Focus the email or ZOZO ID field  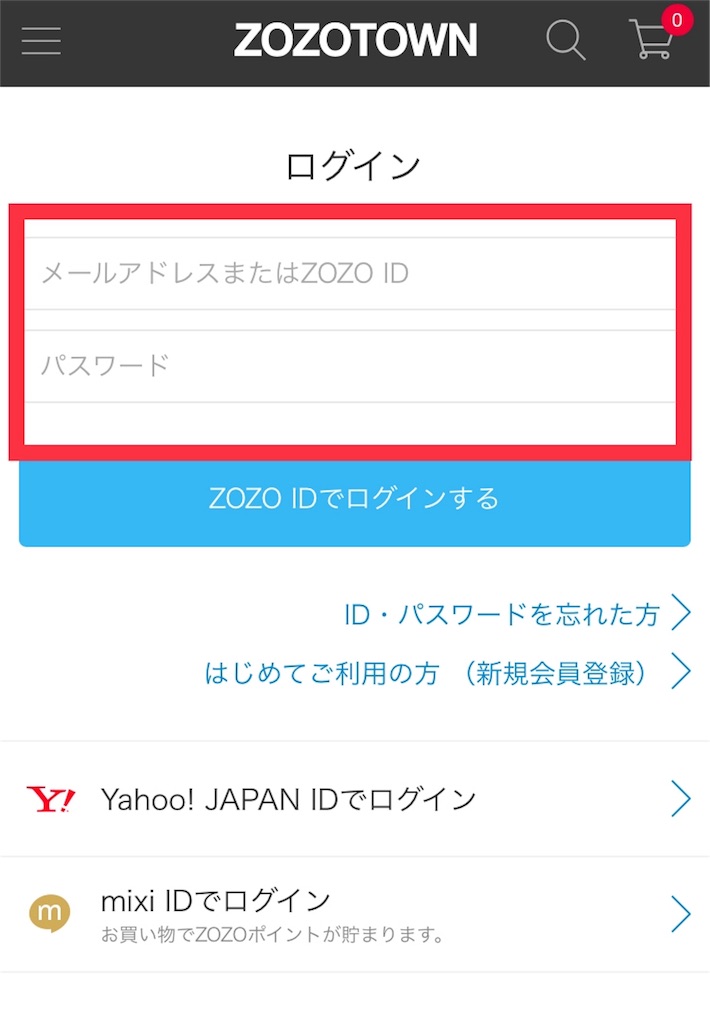pos(350,273)
